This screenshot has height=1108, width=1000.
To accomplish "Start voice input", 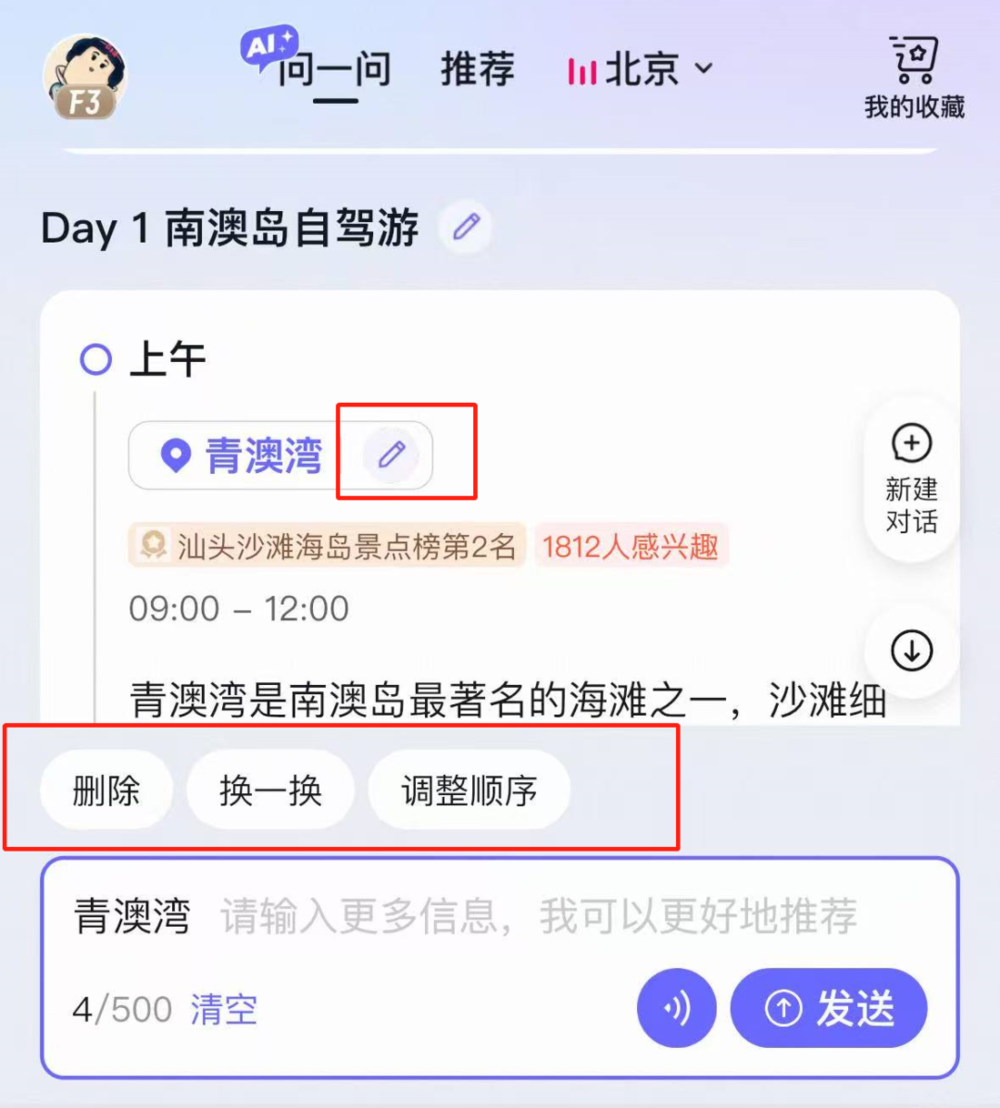I will click(x=676, y=1009).
